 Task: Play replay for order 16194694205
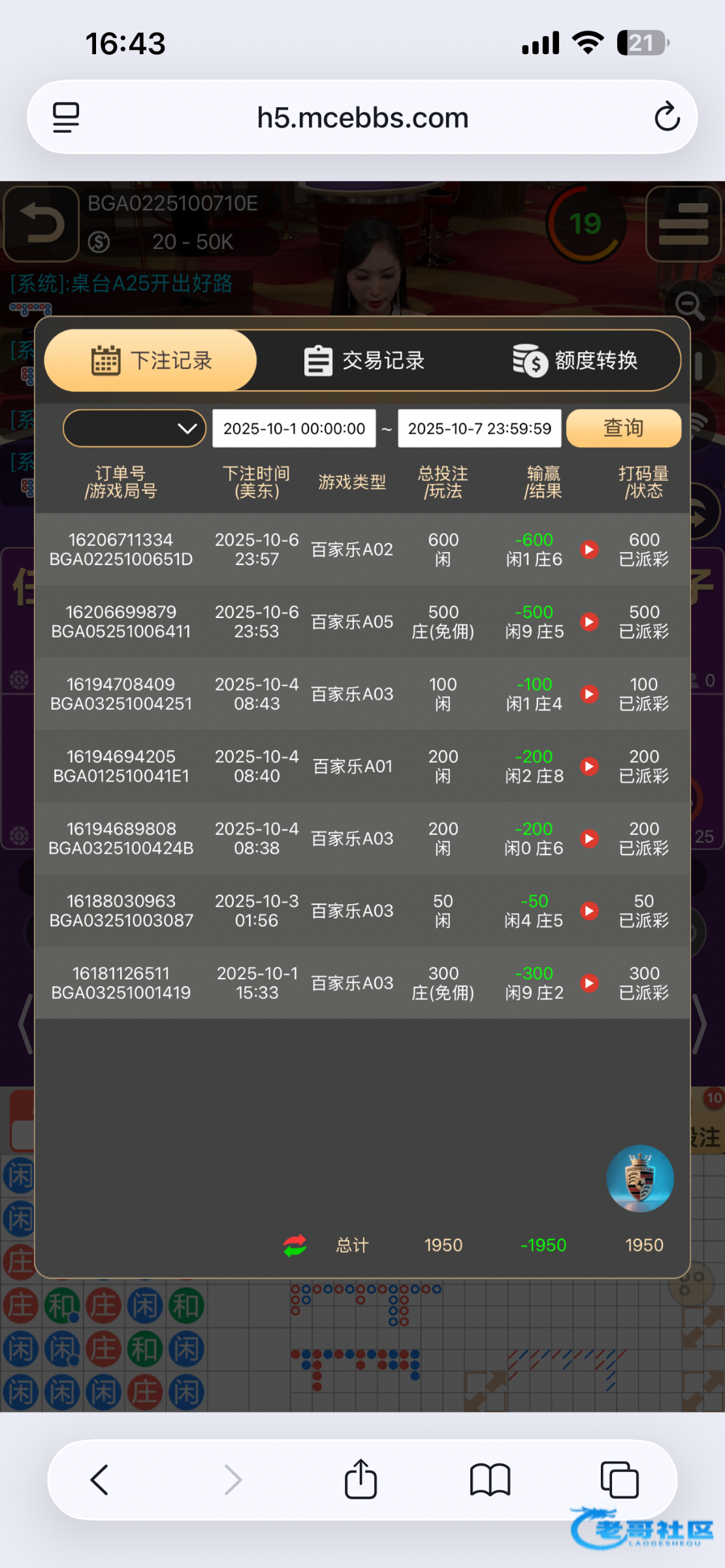click(590, 766)
